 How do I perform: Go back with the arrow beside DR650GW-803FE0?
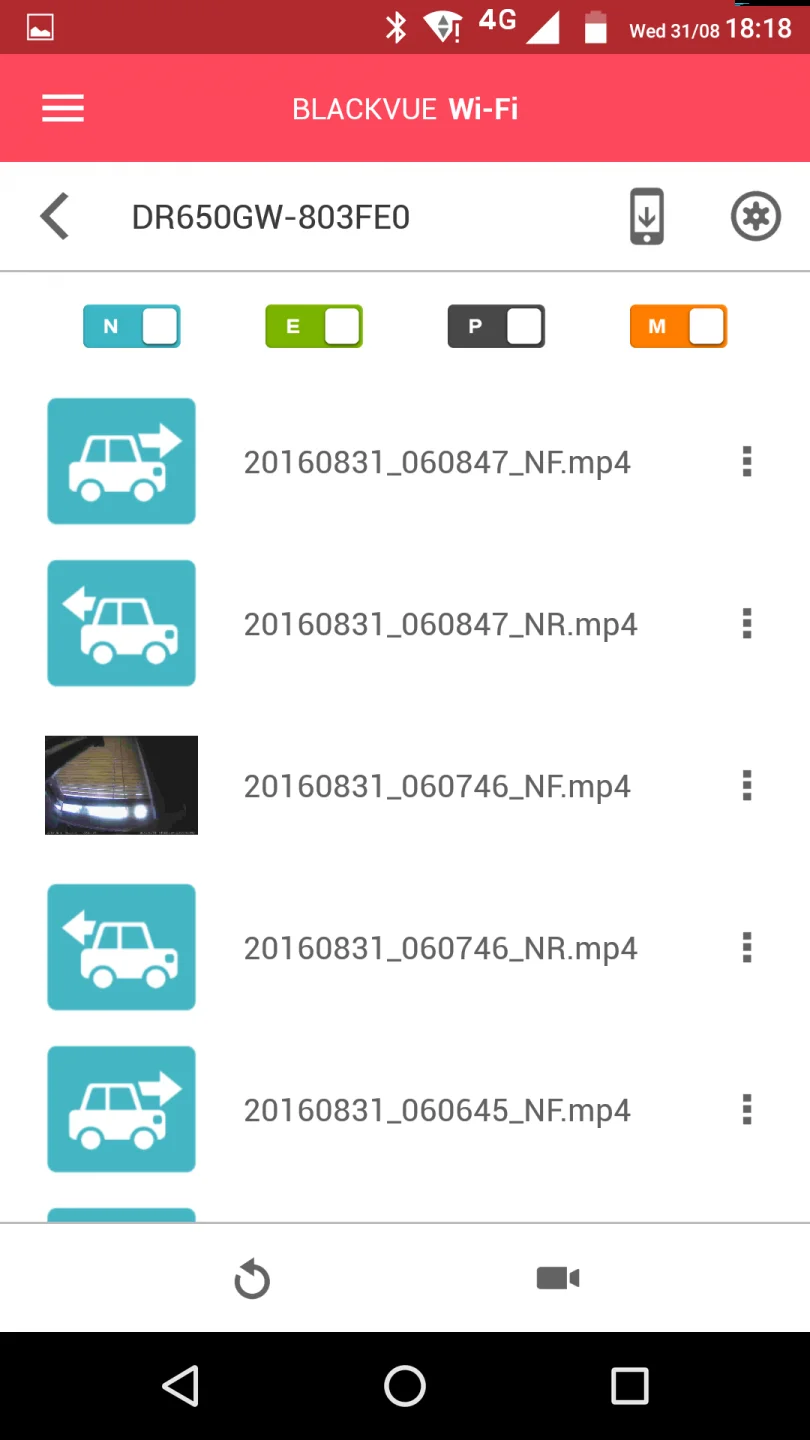click(x=55, y=217)
